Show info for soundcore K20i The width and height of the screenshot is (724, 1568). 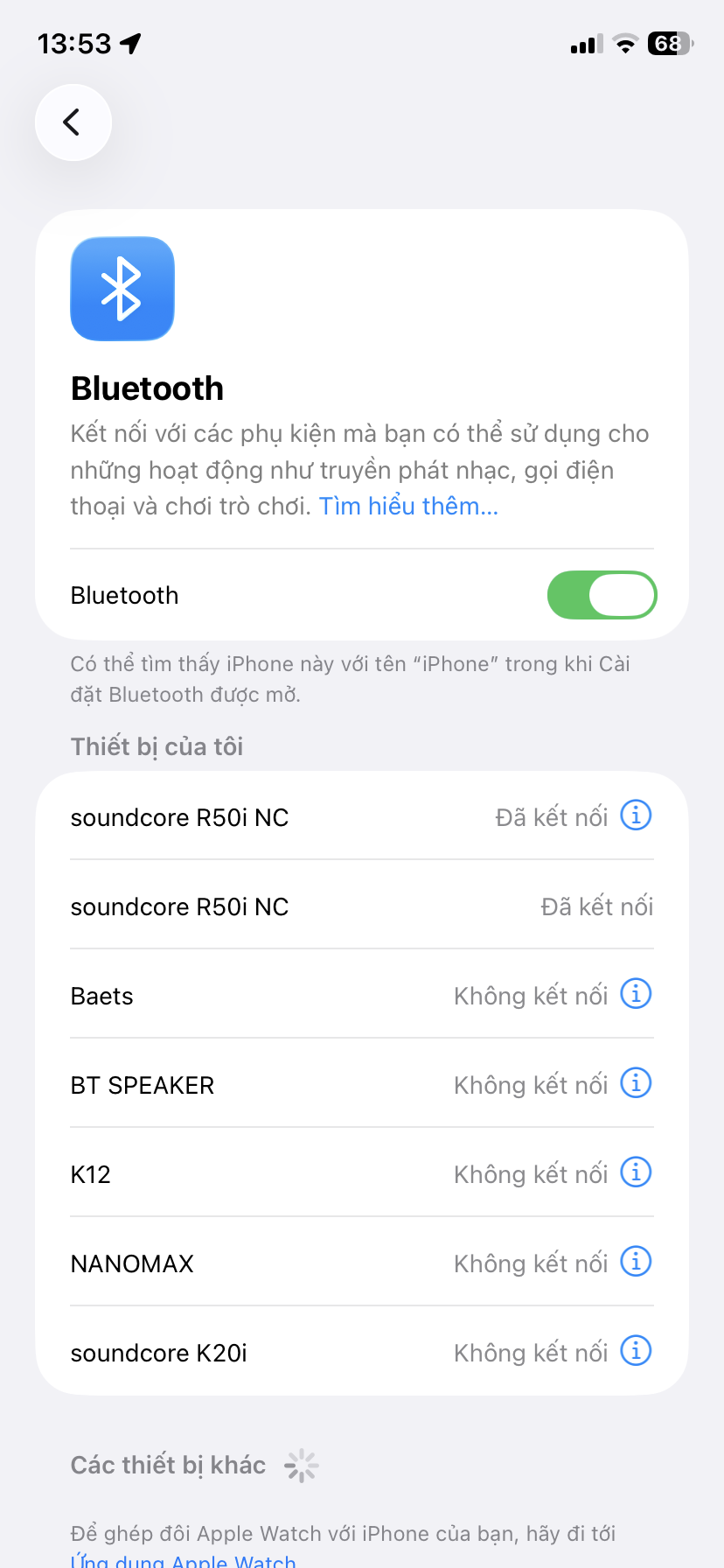[x=636, y=1351]
